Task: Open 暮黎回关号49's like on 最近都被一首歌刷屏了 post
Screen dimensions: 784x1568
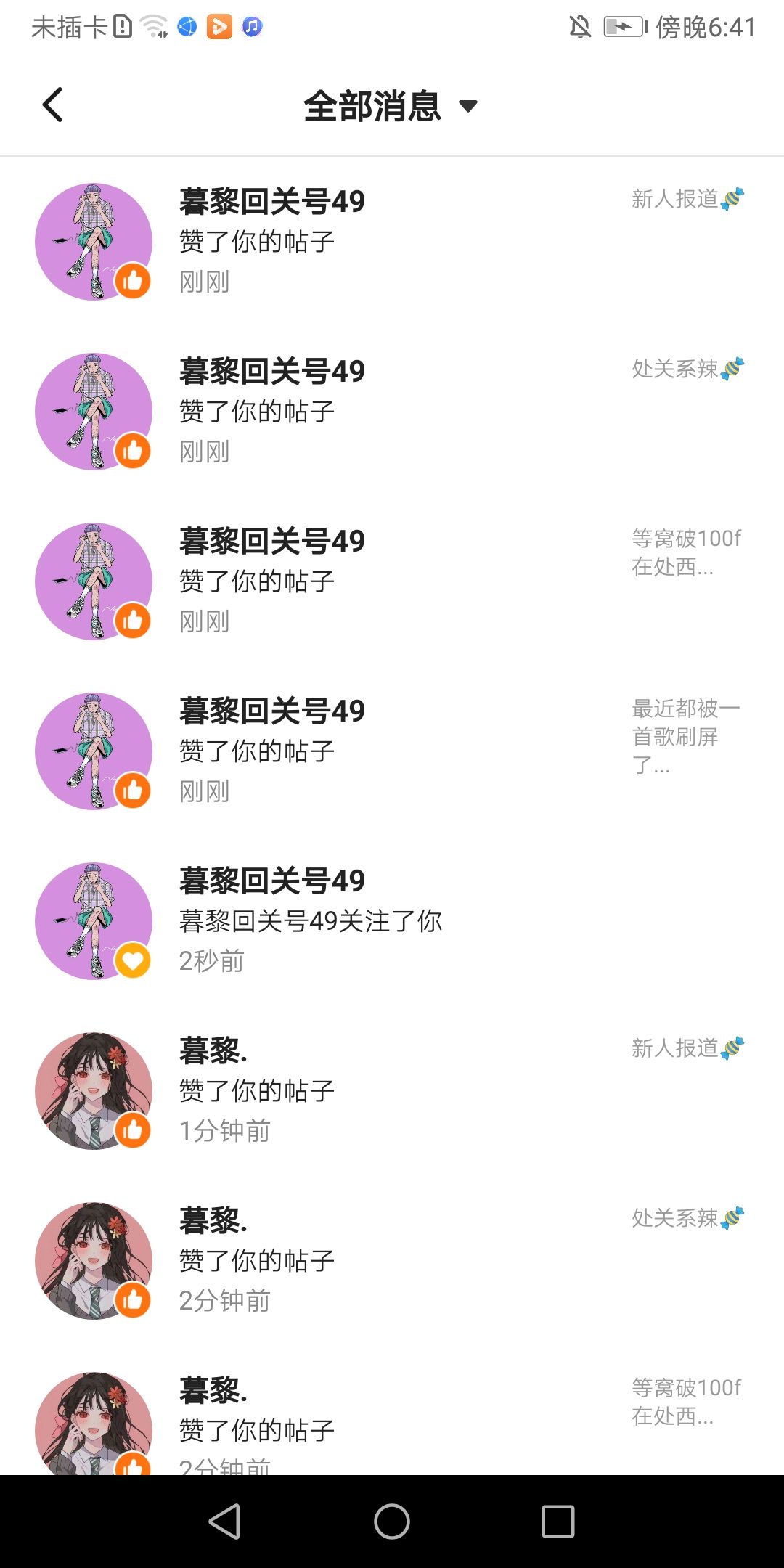Action: (392, 751)
